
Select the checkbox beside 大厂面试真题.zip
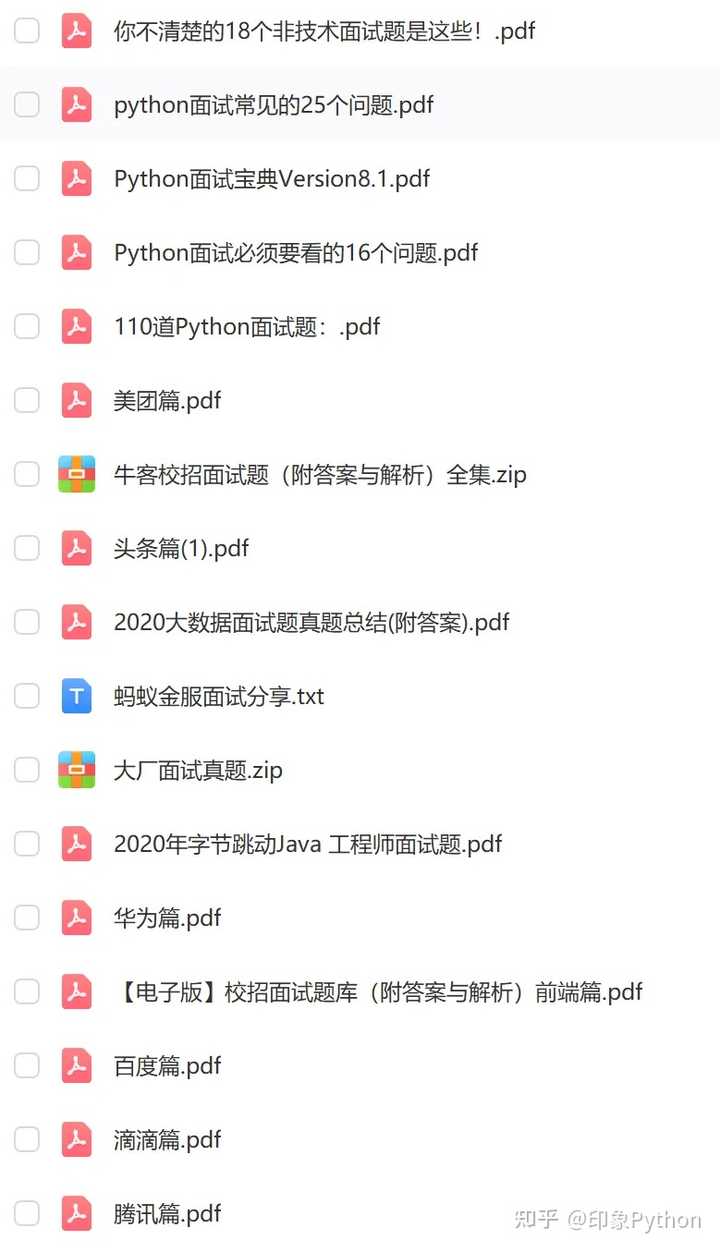pos(27,770)
